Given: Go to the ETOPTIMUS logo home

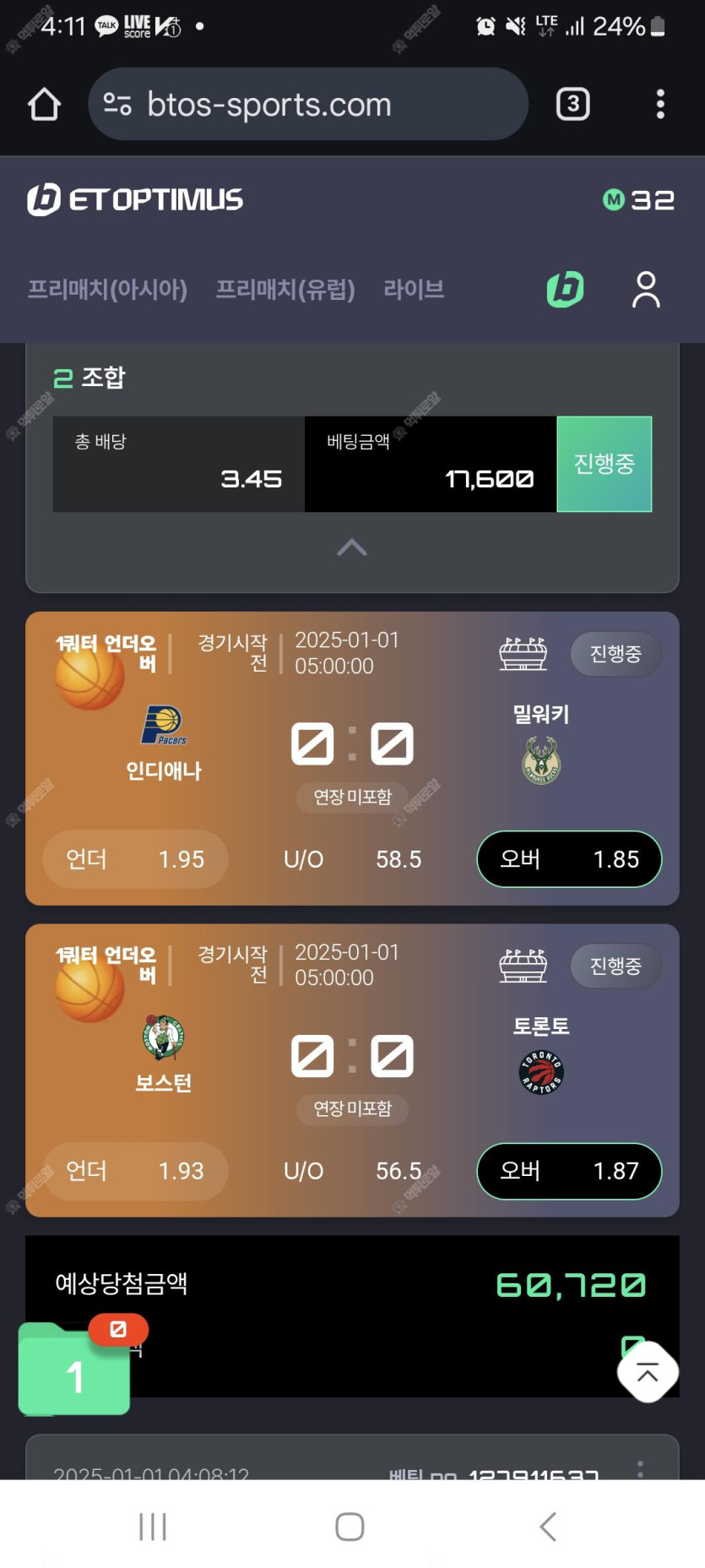Looking at the screenshot, I should tap(135, 200).
